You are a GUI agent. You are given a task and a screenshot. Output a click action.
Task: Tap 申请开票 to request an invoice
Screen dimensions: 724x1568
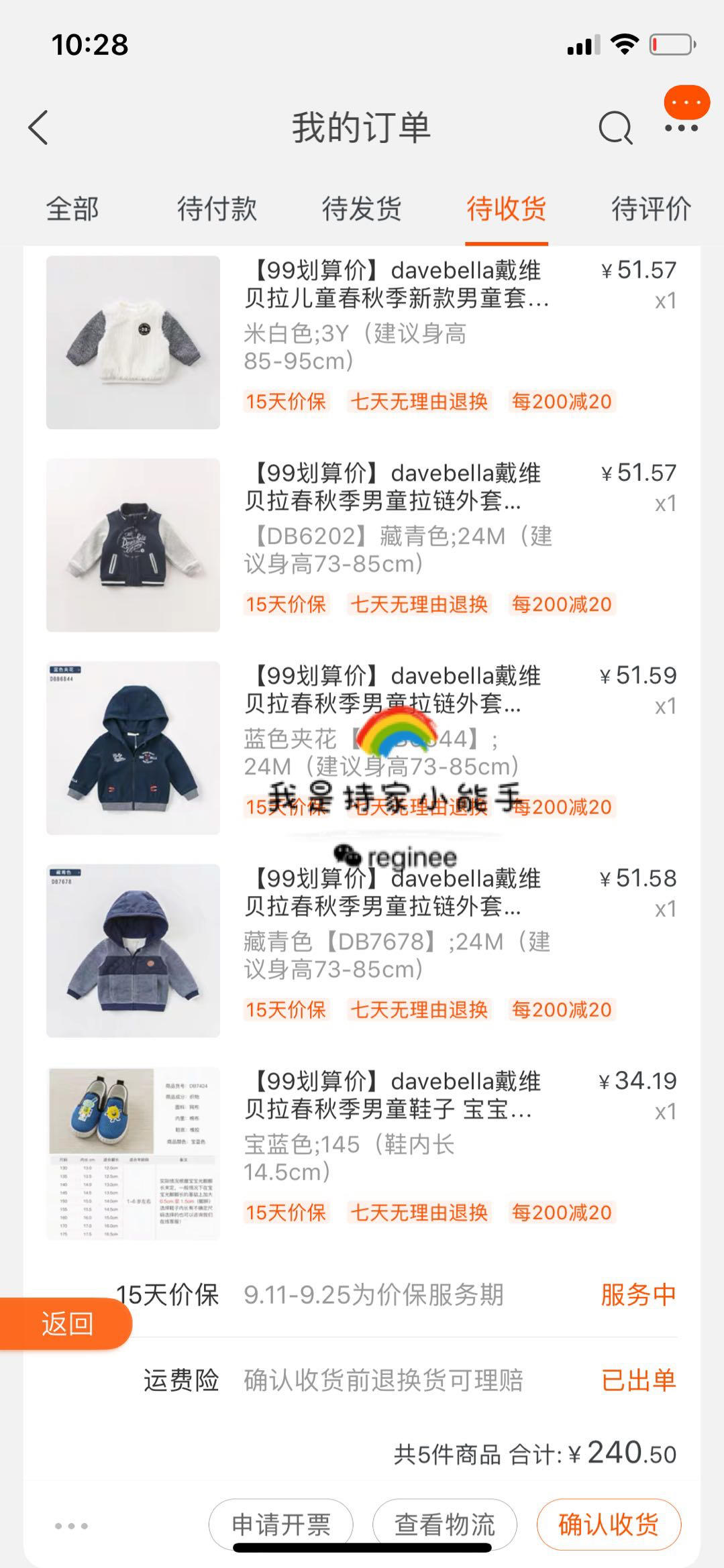coord(281,1524)
